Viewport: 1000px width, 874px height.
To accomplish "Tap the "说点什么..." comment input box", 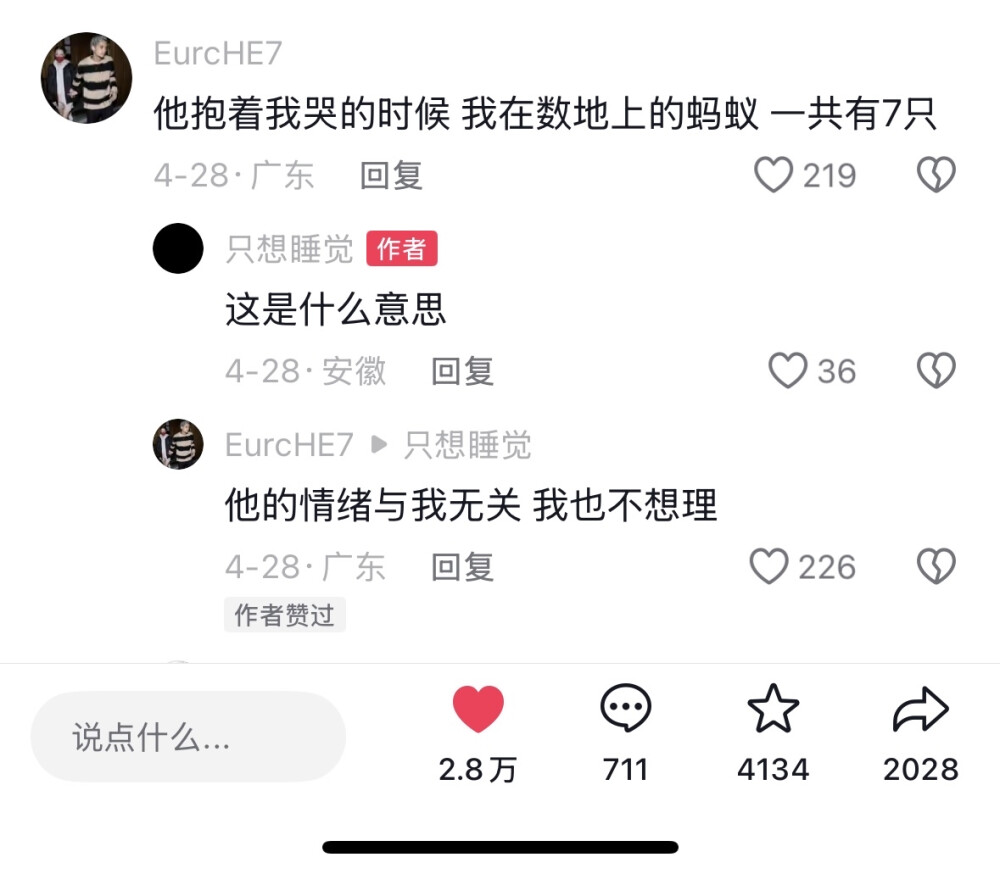I will (188, 737).
